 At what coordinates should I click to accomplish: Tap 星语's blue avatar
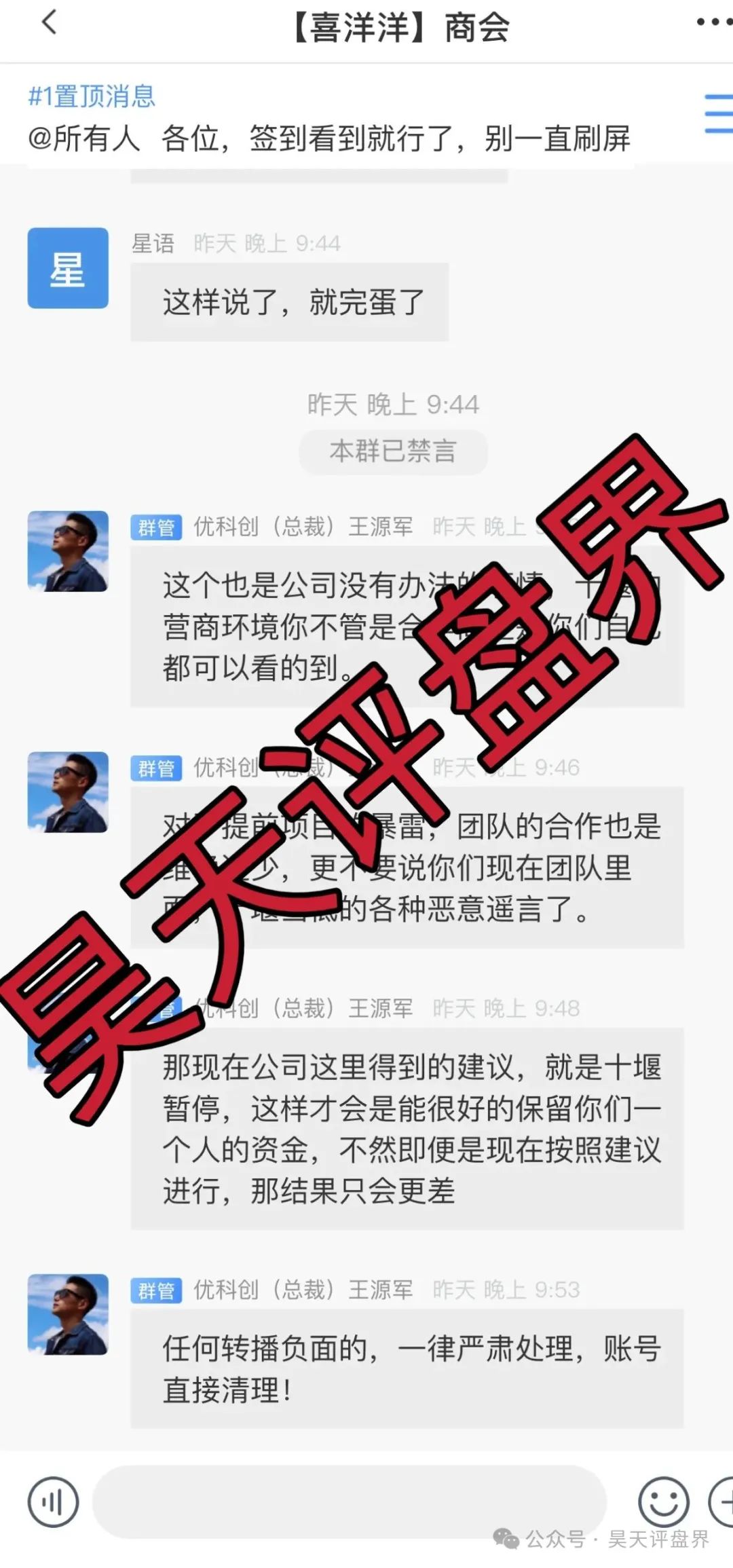click(68, 268)
